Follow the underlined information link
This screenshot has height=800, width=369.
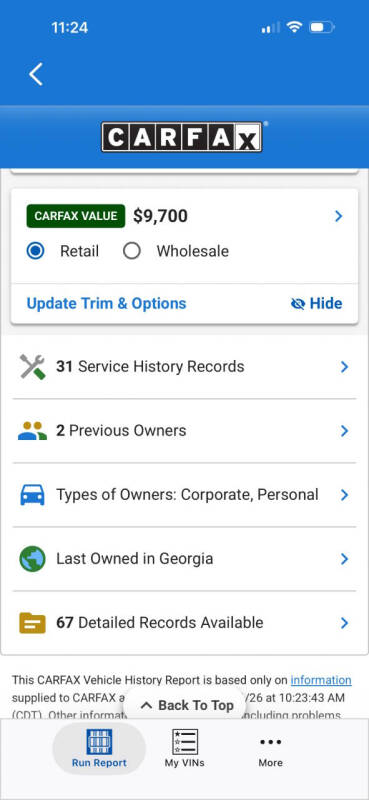point(321,680)
